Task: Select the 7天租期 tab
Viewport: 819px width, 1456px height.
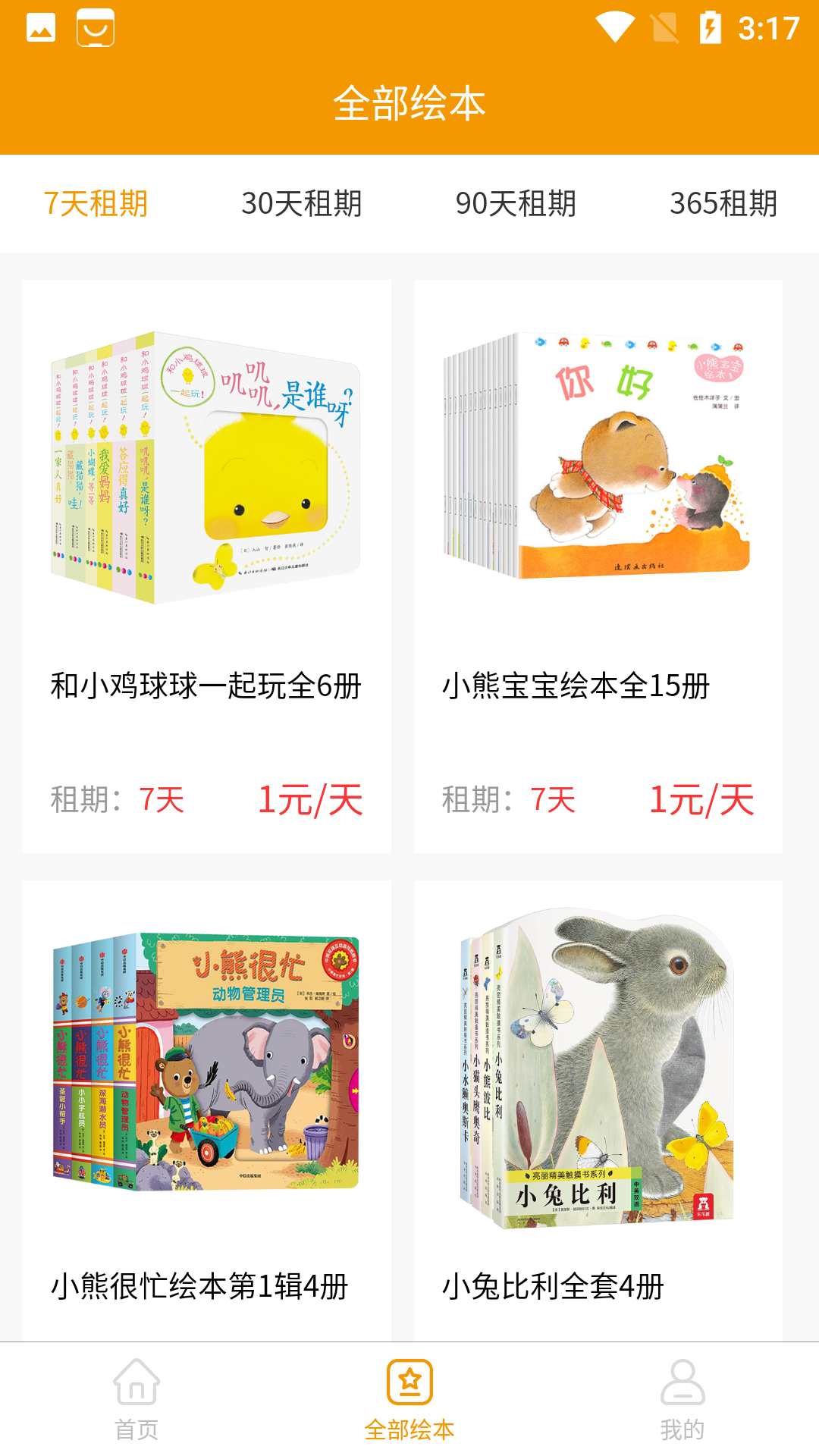Action: [x=96, y=203]
